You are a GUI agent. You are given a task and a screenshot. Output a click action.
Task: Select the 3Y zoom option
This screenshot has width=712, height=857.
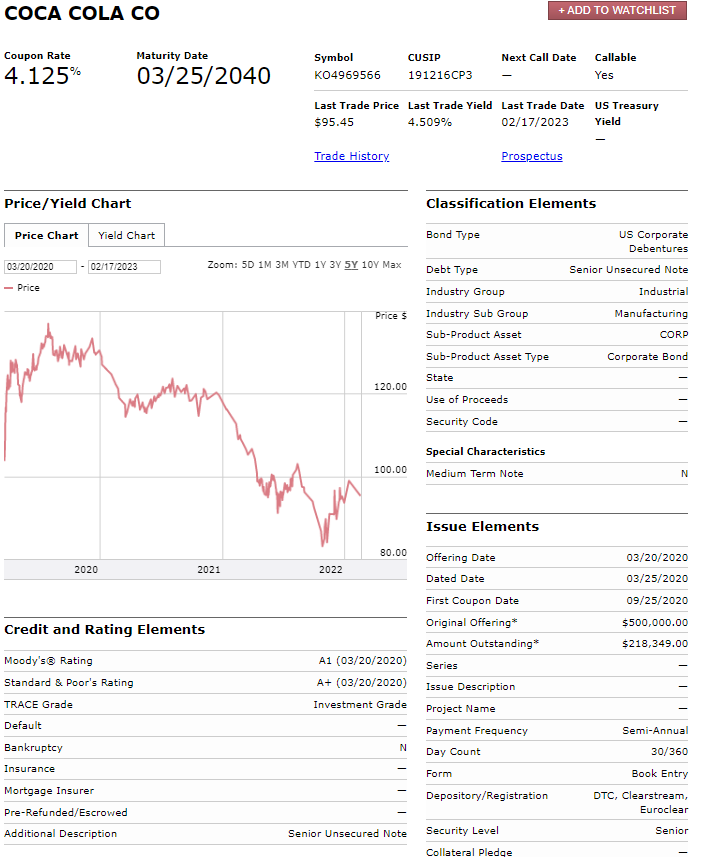point(337,265)
